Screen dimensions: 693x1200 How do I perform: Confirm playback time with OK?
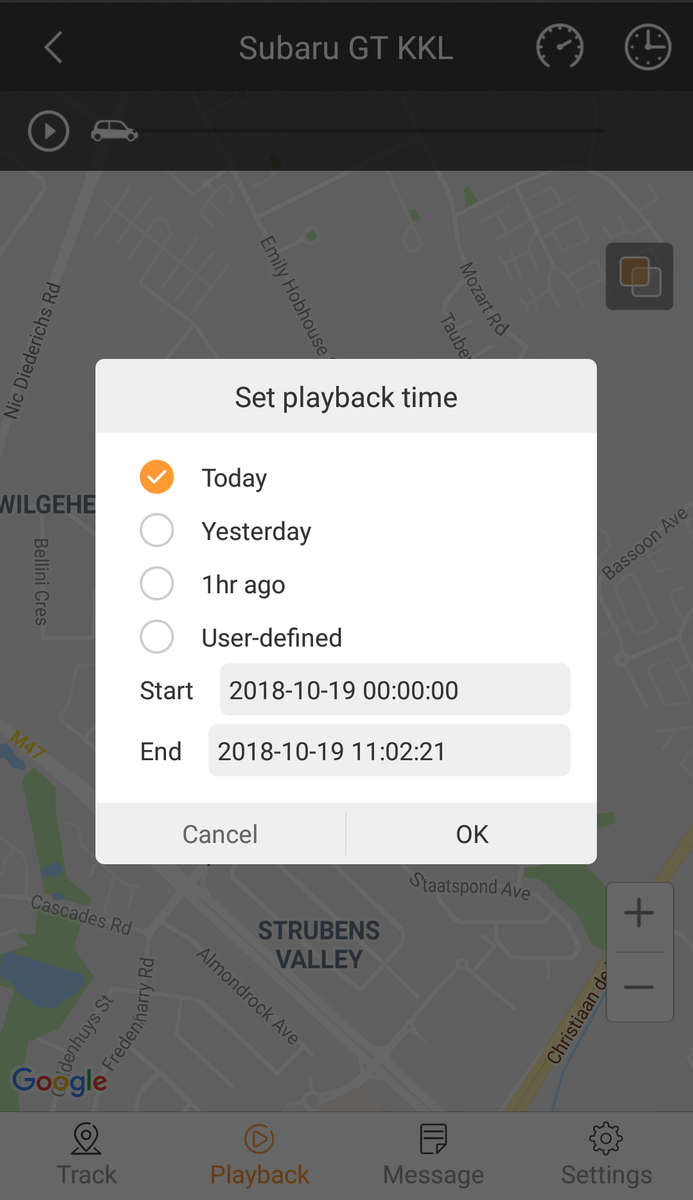click(x=471, y=834)
